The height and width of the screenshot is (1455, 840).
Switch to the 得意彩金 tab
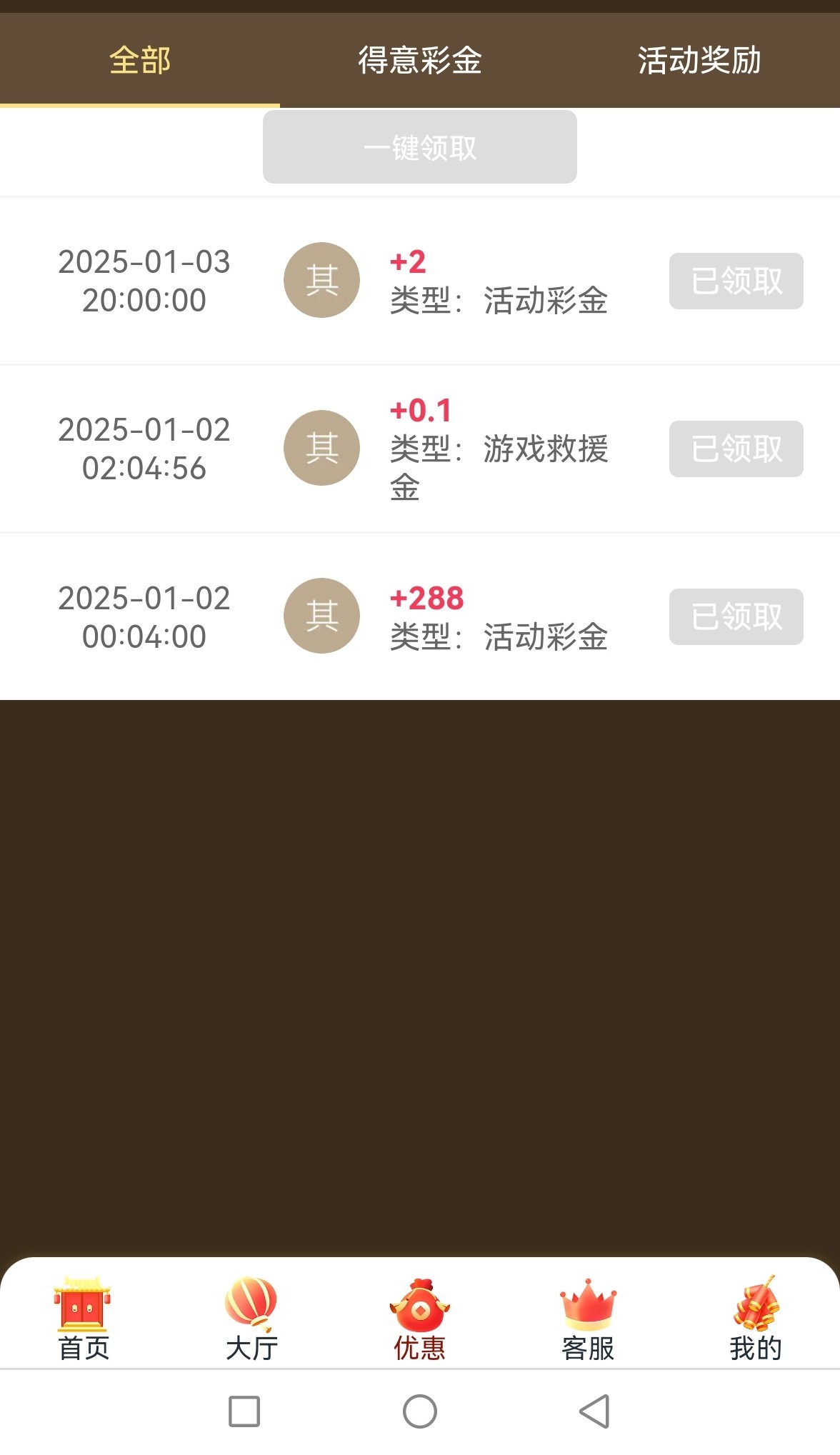point(420,61)
